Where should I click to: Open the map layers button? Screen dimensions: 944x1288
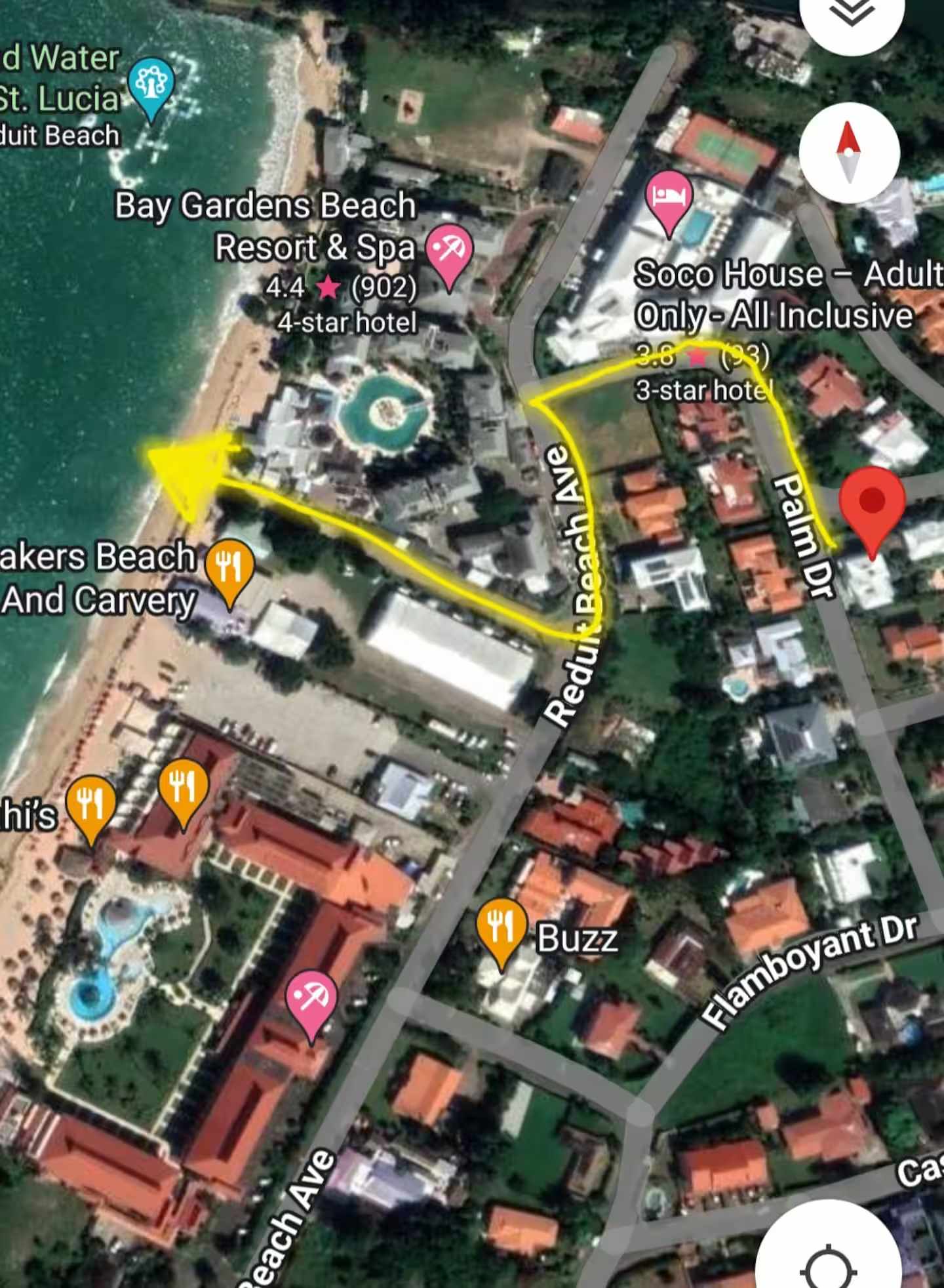(851, 14)
